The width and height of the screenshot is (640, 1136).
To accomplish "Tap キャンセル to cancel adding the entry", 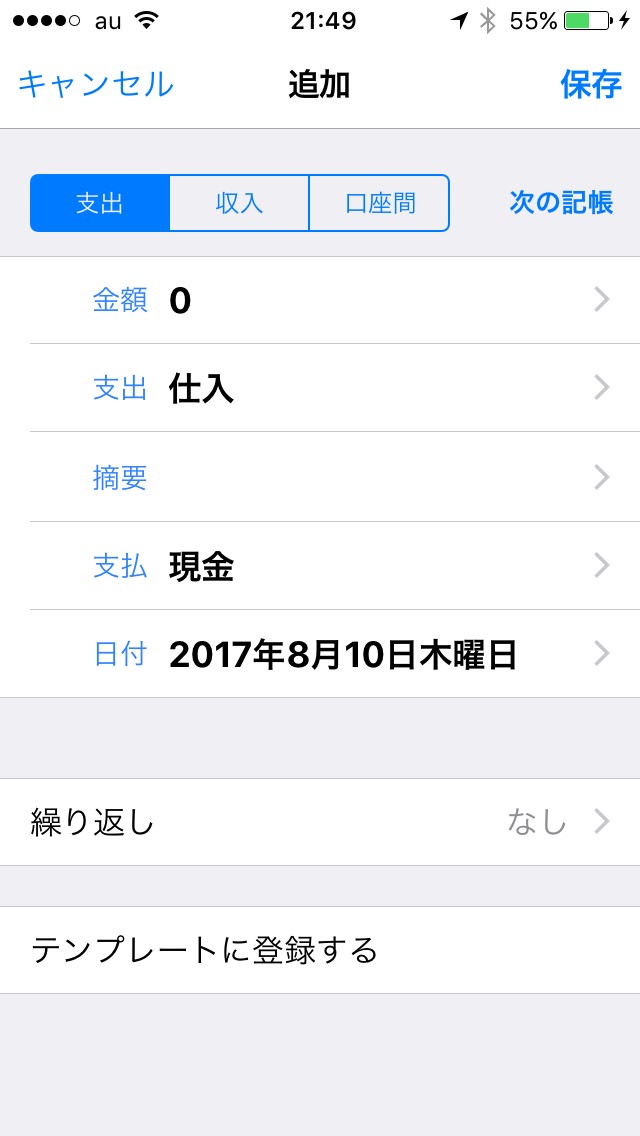I will tap(96, 85).
